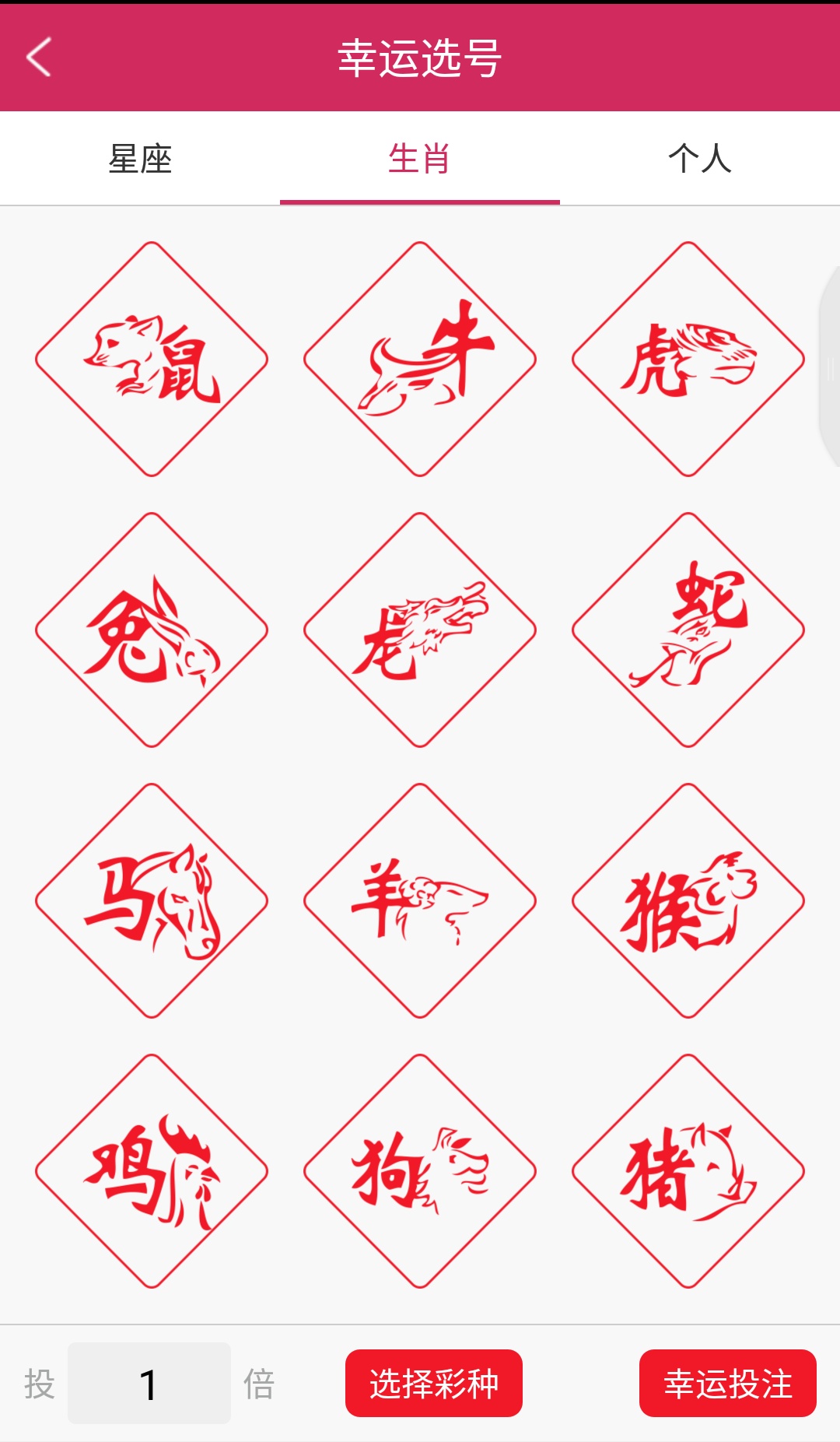Screen dimensions: 840x1442
Task: Choose the 猴 (monkey) zodiac tile
Action: [x=688, y=900]
